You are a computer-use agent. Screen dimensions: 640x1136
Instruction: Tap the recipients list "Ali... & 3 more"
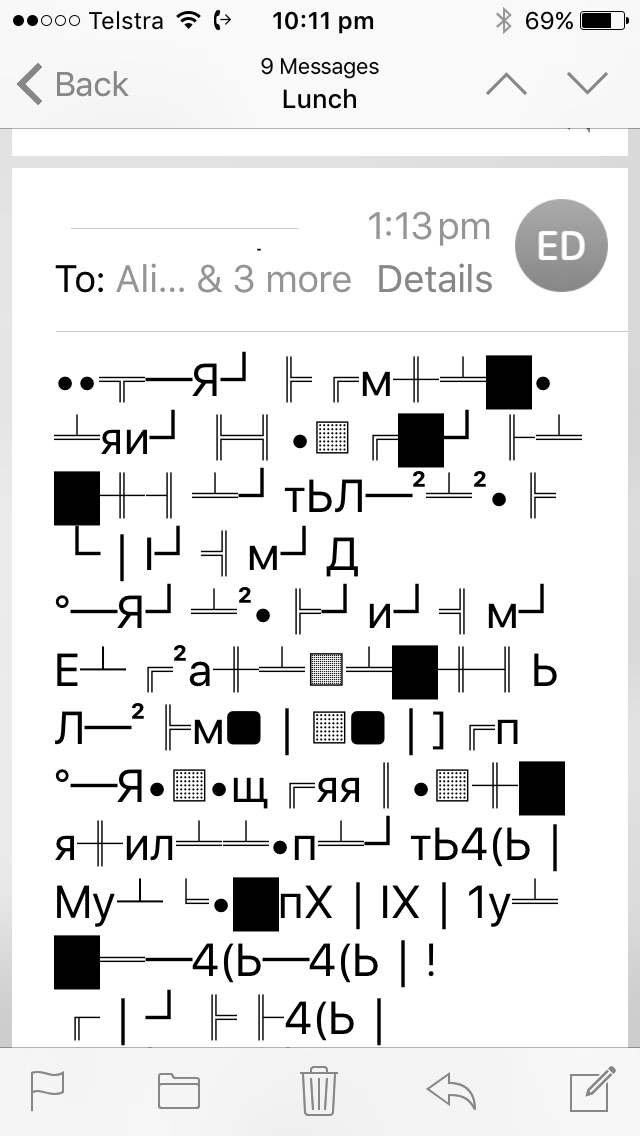click(x=234, y=279)
